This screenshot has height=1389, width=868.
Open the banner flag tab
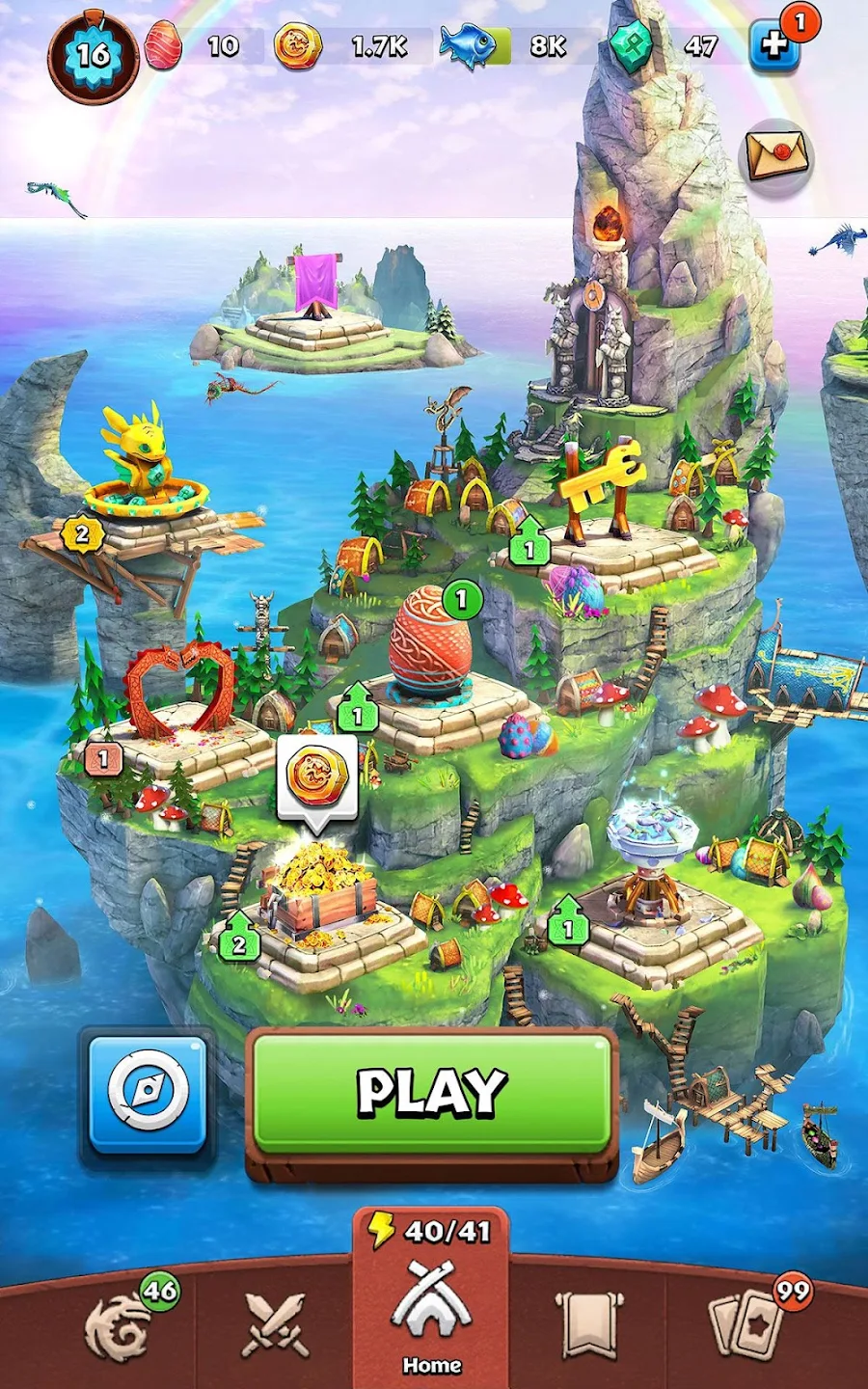point(587,1326)
